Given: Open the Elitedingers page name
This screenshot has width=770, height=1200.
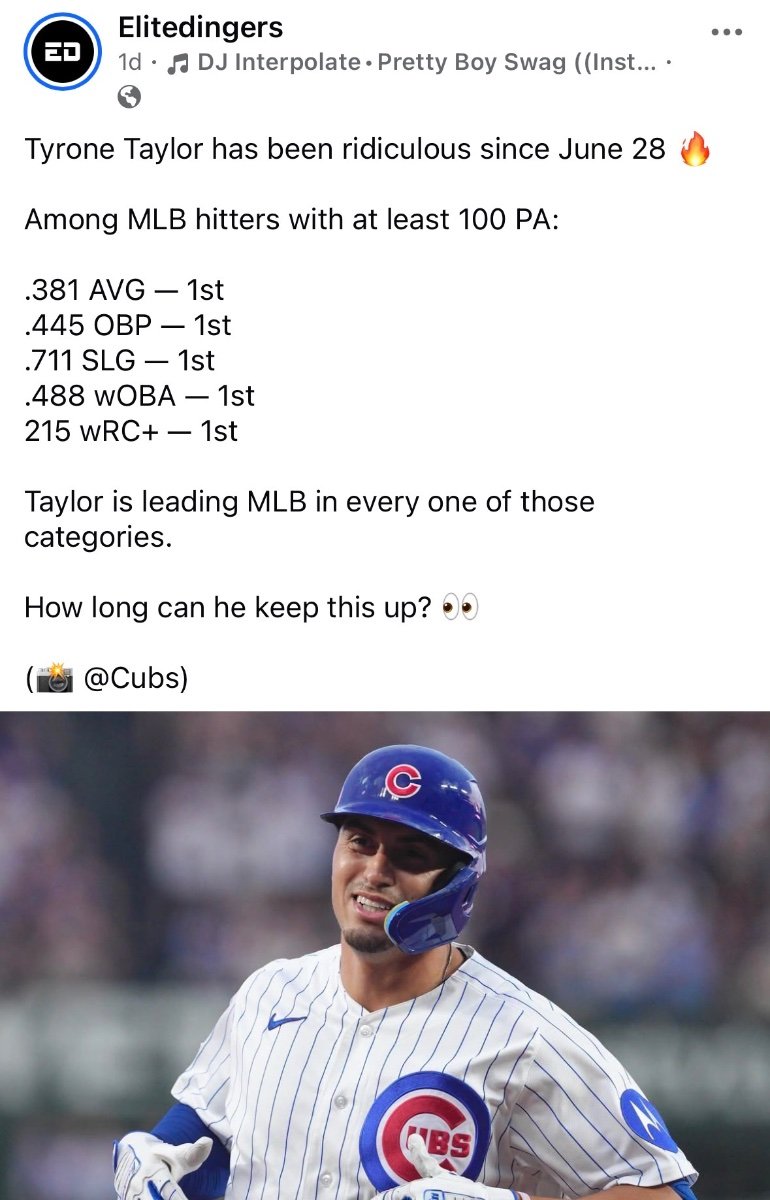Looking at the screenshot, I should point(200,27).
